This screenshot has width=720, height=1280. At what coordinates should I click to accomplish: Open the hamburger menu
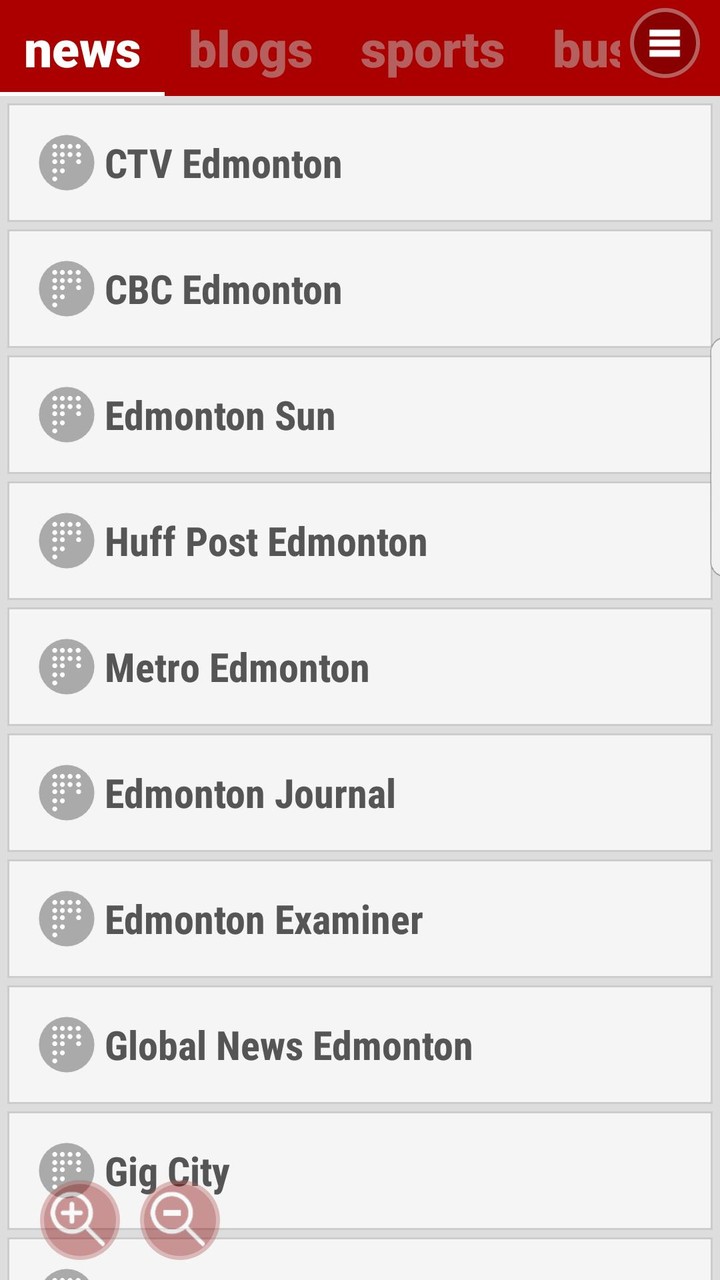tap(663, 44)
